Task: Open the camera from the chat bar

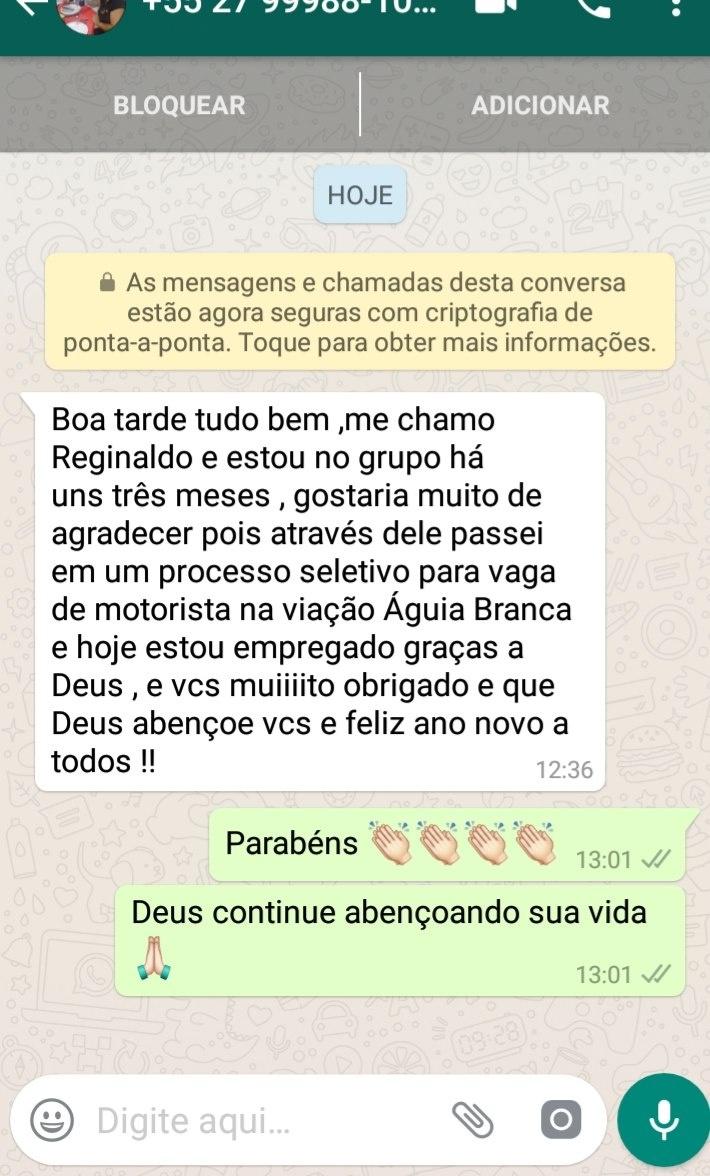Action: tap(561, 1121)
